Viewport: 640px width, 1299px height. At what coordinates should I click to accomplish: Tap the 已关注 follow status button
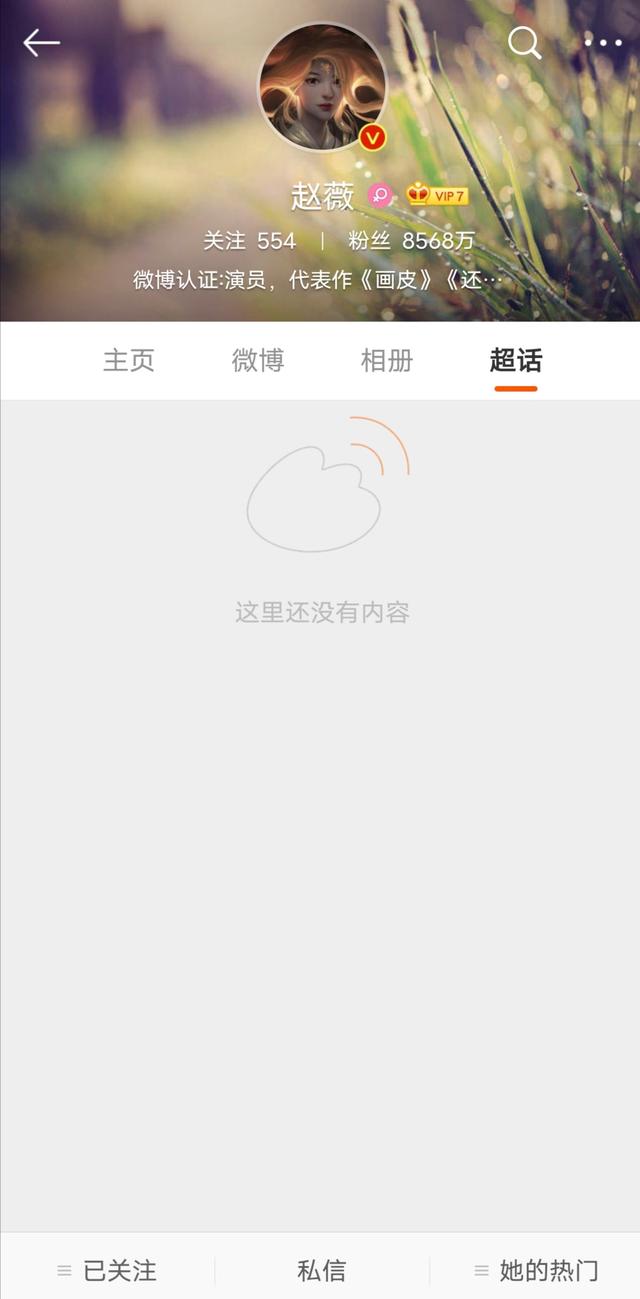(107, 1270)
